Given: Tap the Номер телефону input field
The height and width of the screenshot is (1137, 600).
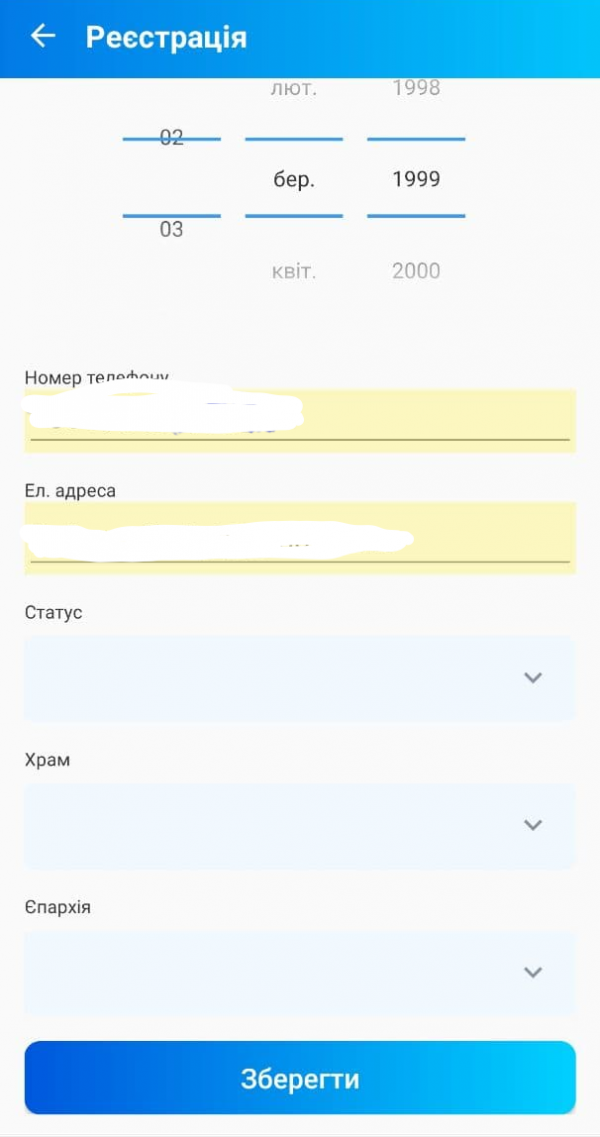Looking at the screenshot, I should 300,420.
